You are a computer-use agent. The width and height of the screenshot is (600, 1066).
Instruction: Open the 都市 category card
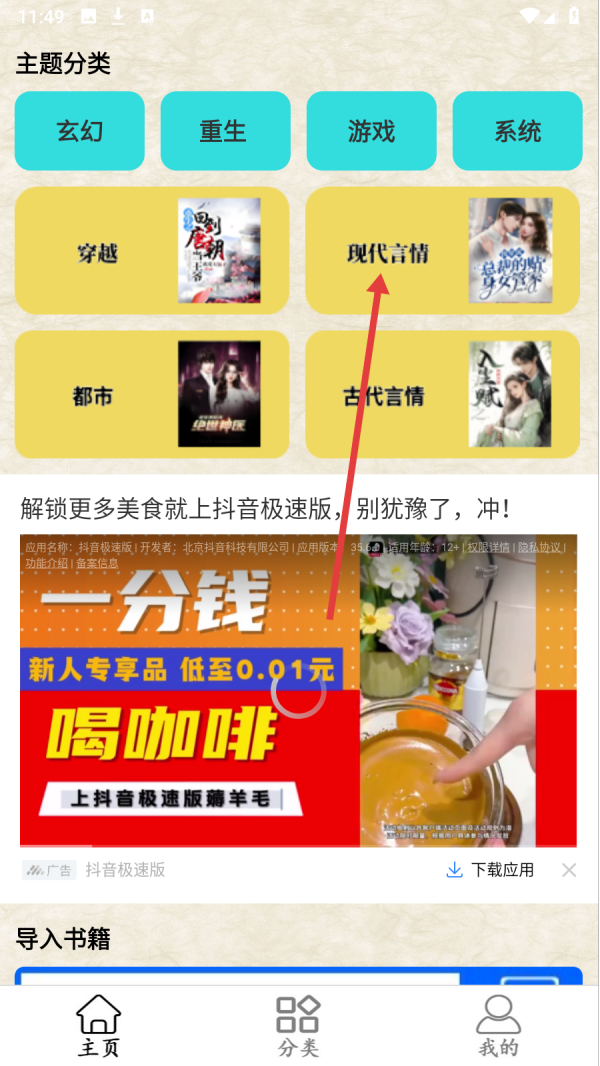point(152,395)
